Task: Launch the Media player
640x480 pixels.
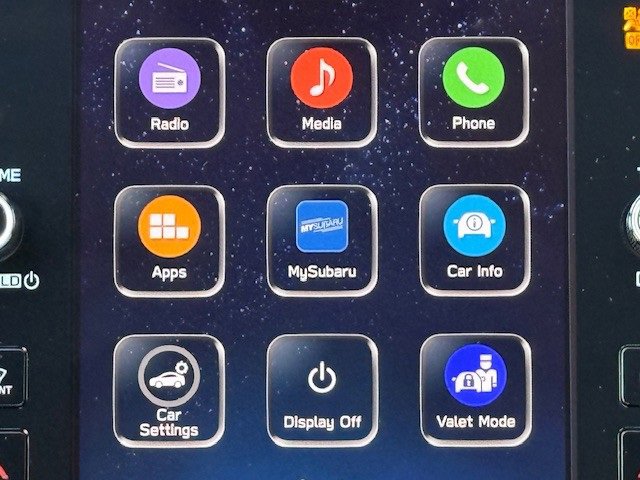Action: tap(321, 92)
